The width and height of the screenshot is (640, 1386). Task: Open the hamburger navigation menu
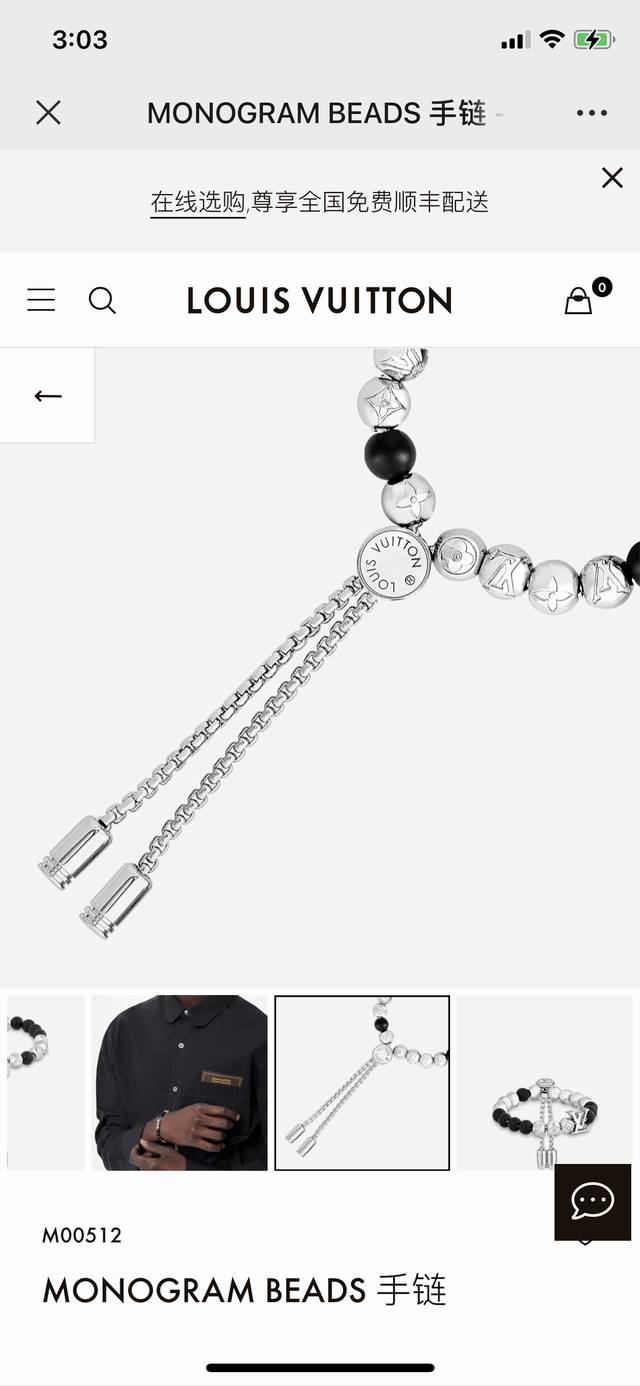[41, 300]
